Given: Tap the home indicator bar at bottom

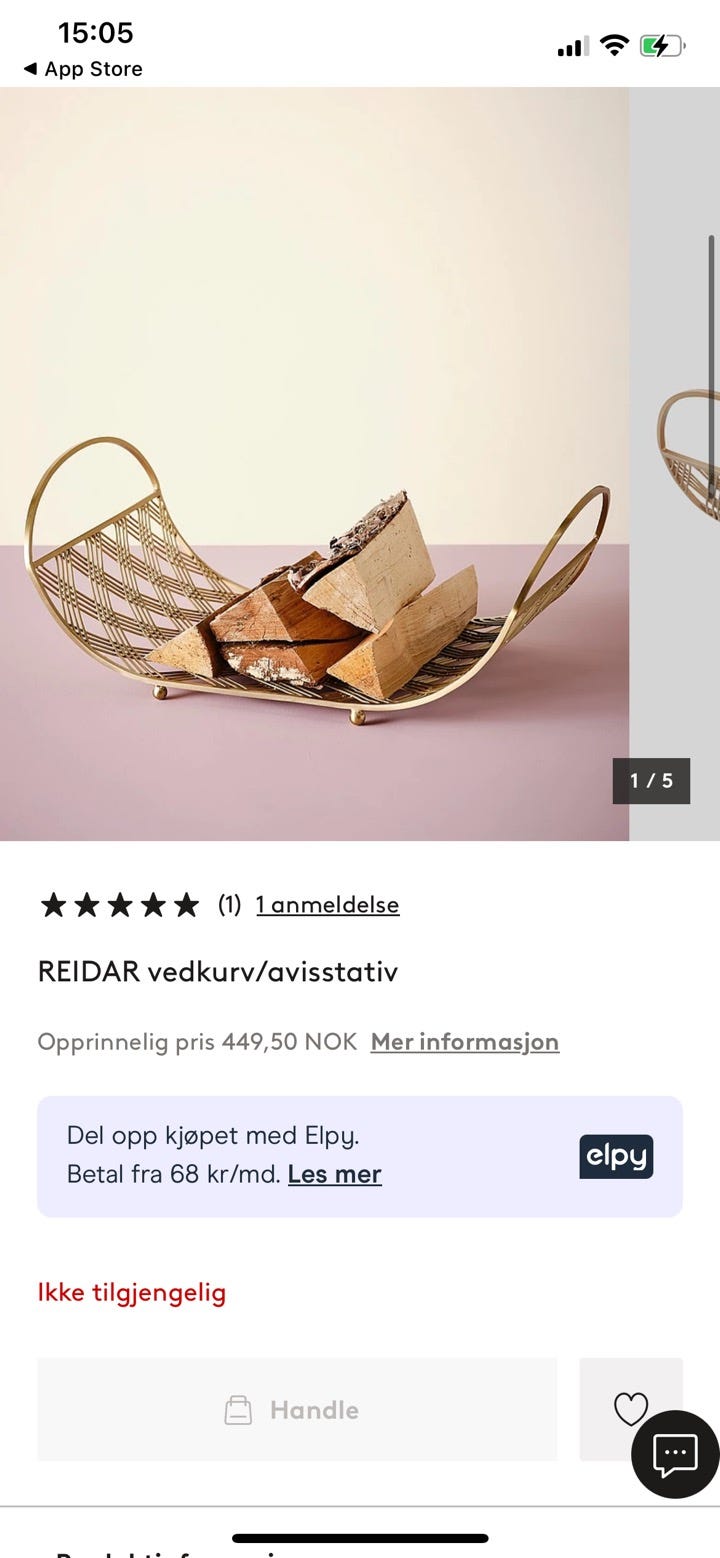Looking at the screenshot, I should [360, 1538].
